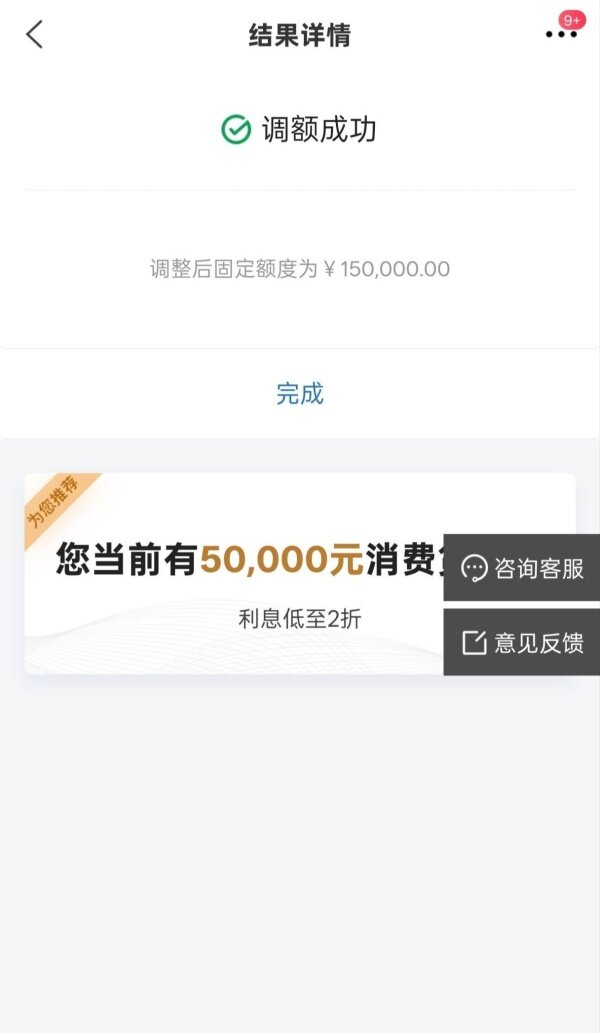Contact support via 咨询客服
The image size is (600, 1033).
(x=522, y=568)
